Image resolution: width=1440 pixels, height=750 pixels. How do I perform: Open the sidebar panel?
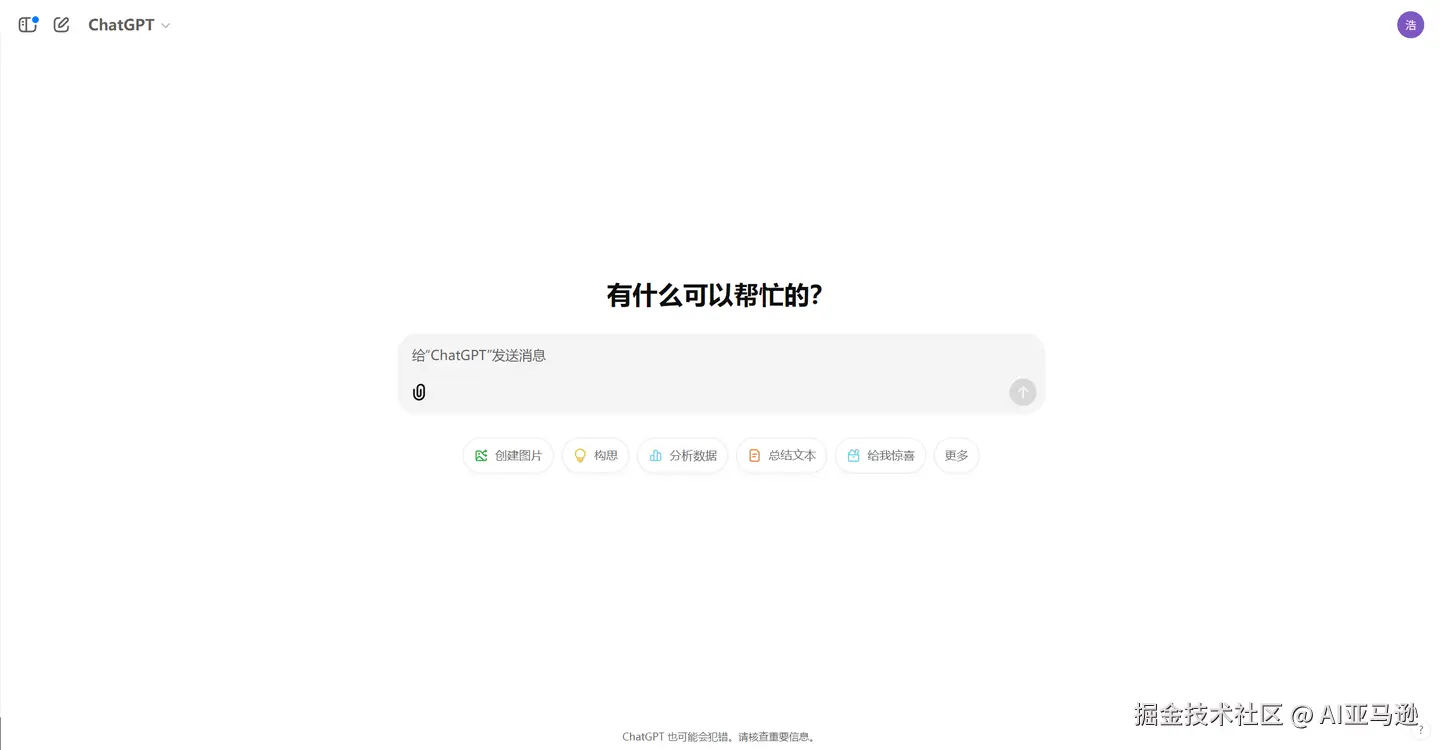27,25
